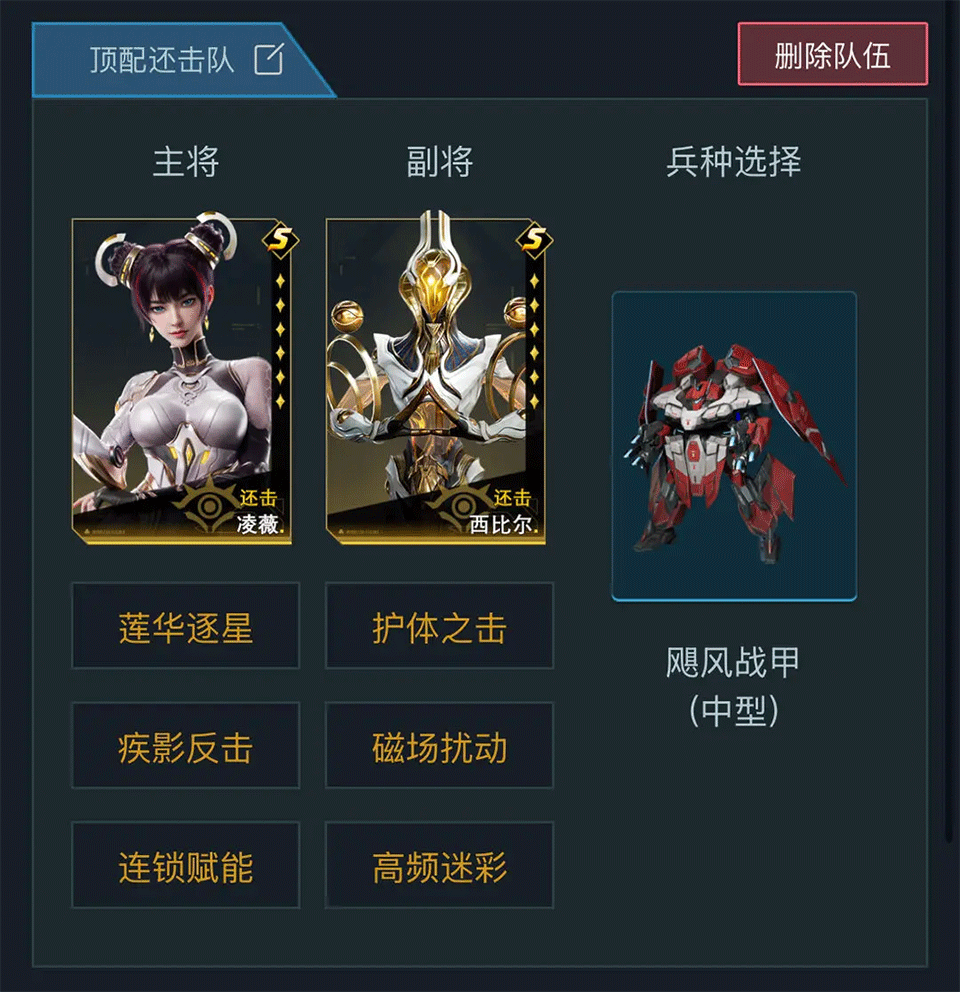Open the deputy general card 西比尔
Image resolution: width=960 pixels, height=992 pixels.
click(436, 382)
